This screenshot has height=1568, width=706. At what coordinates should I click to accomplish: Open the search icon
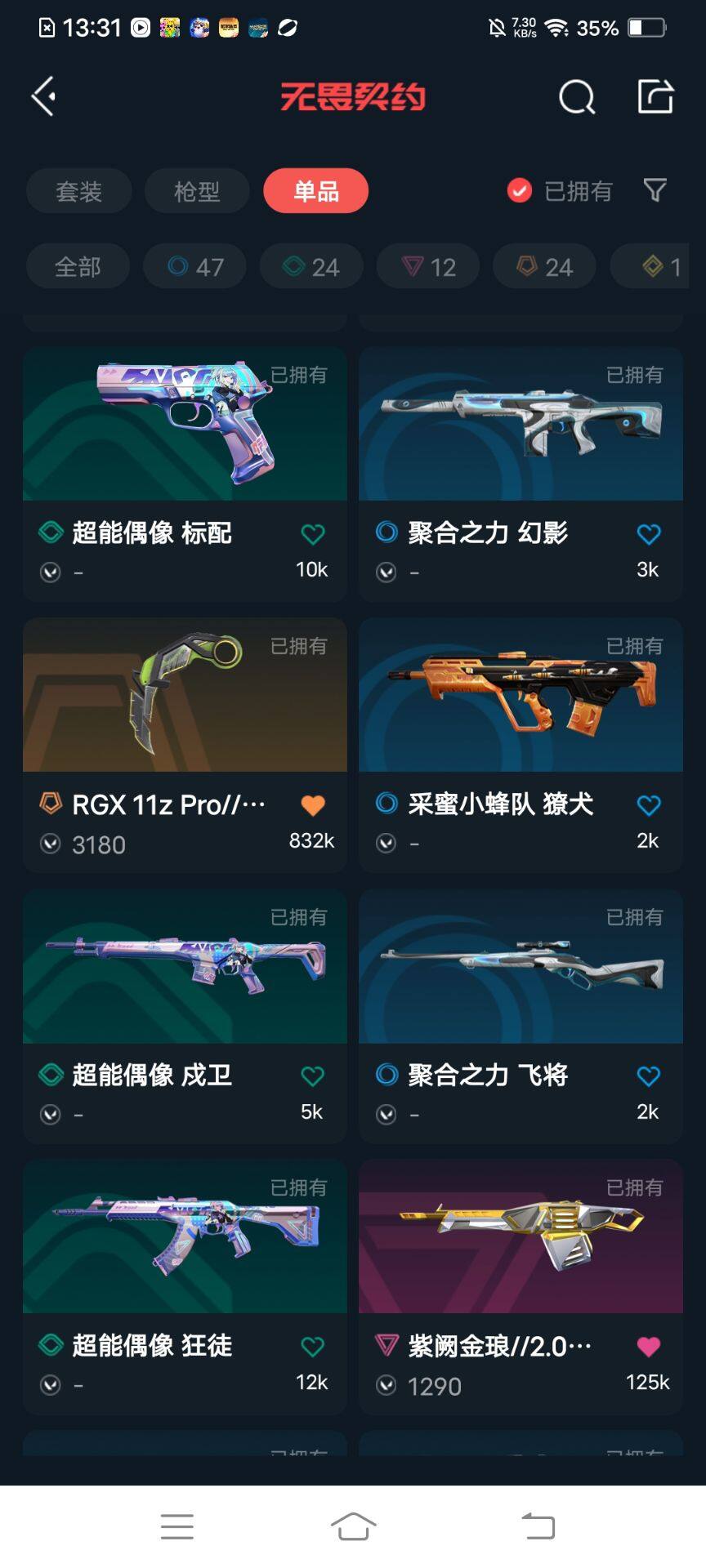tap(576, 97)
